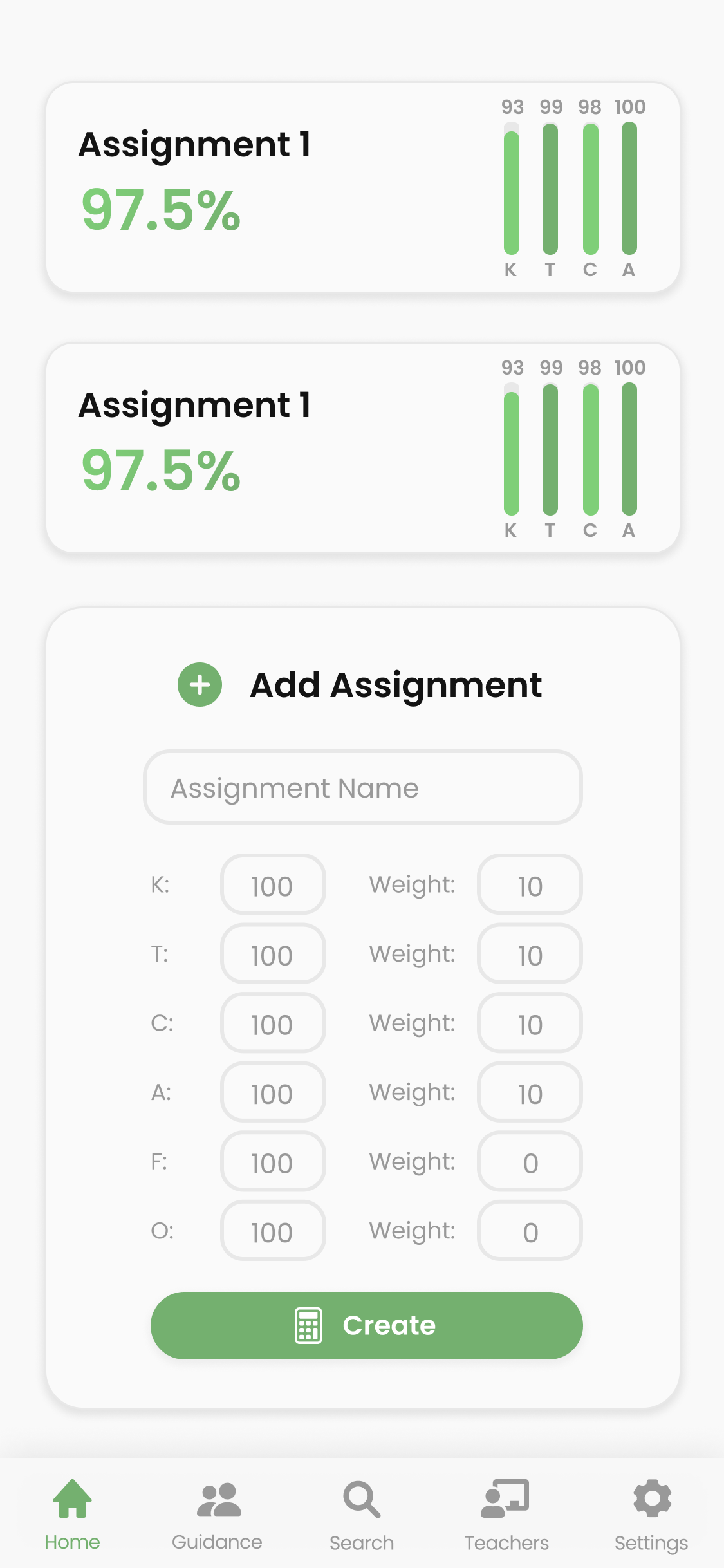Switch to the Guidance tab
This screenshot has width=724, height=1568.
pyautogui.click(x=218, y=1516)
